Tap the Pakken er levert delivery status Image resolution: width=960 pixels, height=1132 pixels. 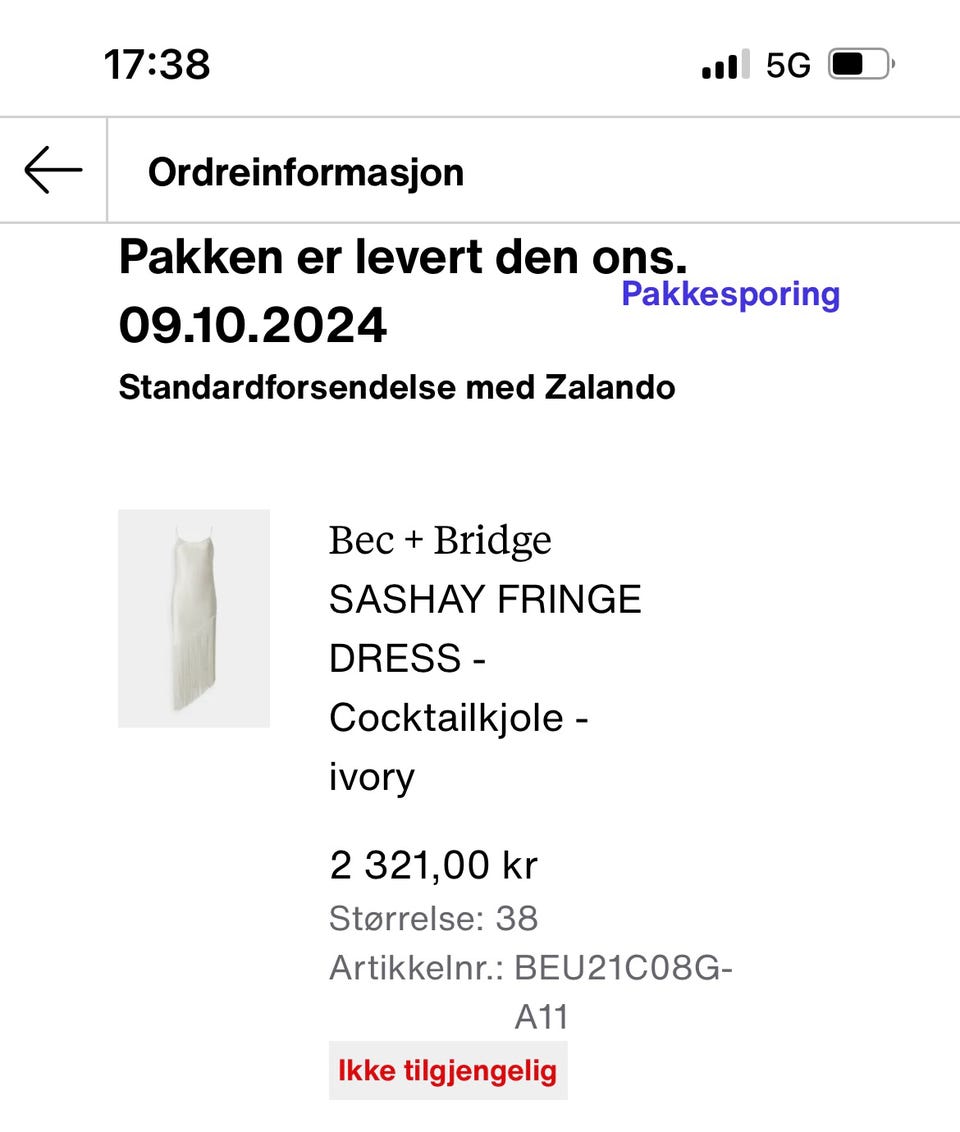pos(403,257)
